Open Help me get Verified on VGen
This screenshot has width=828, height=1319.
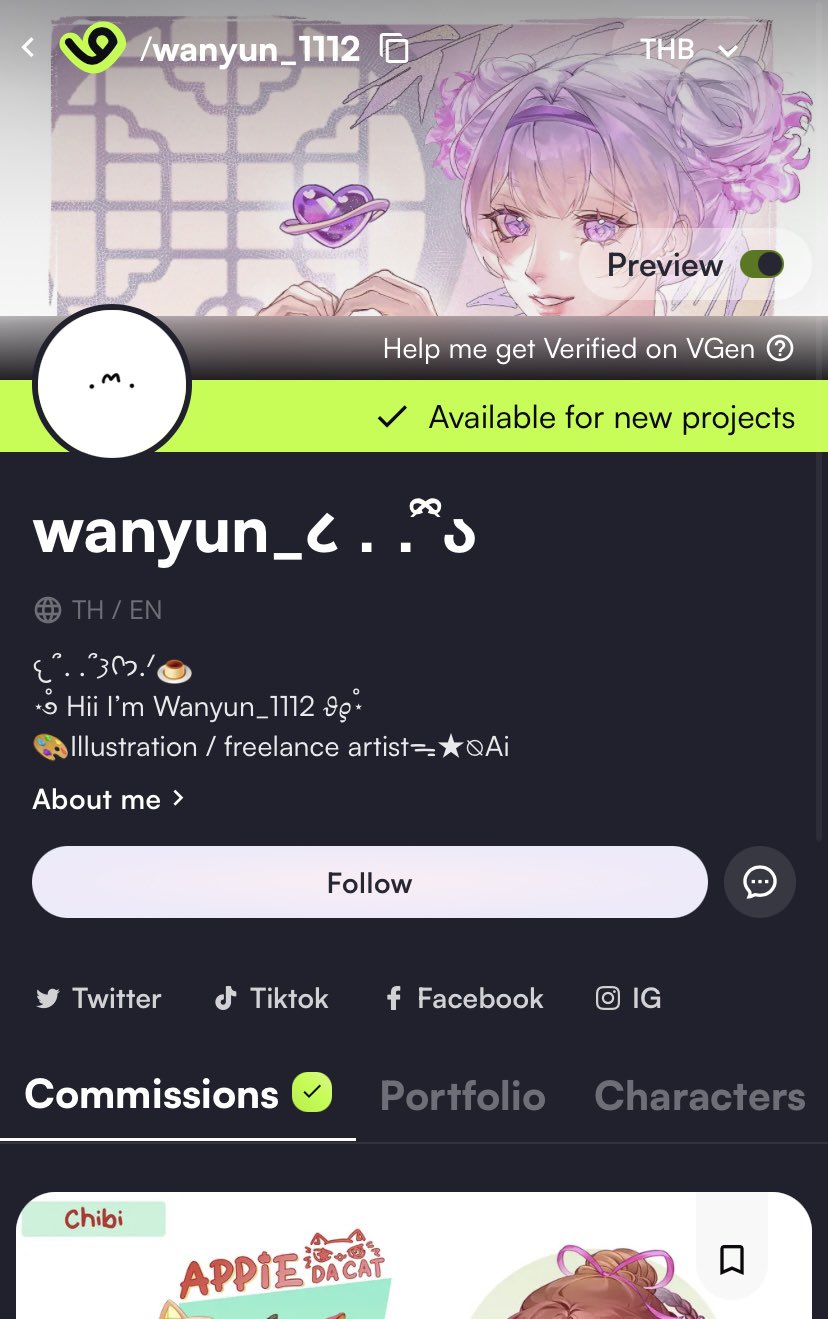point(588,349)
